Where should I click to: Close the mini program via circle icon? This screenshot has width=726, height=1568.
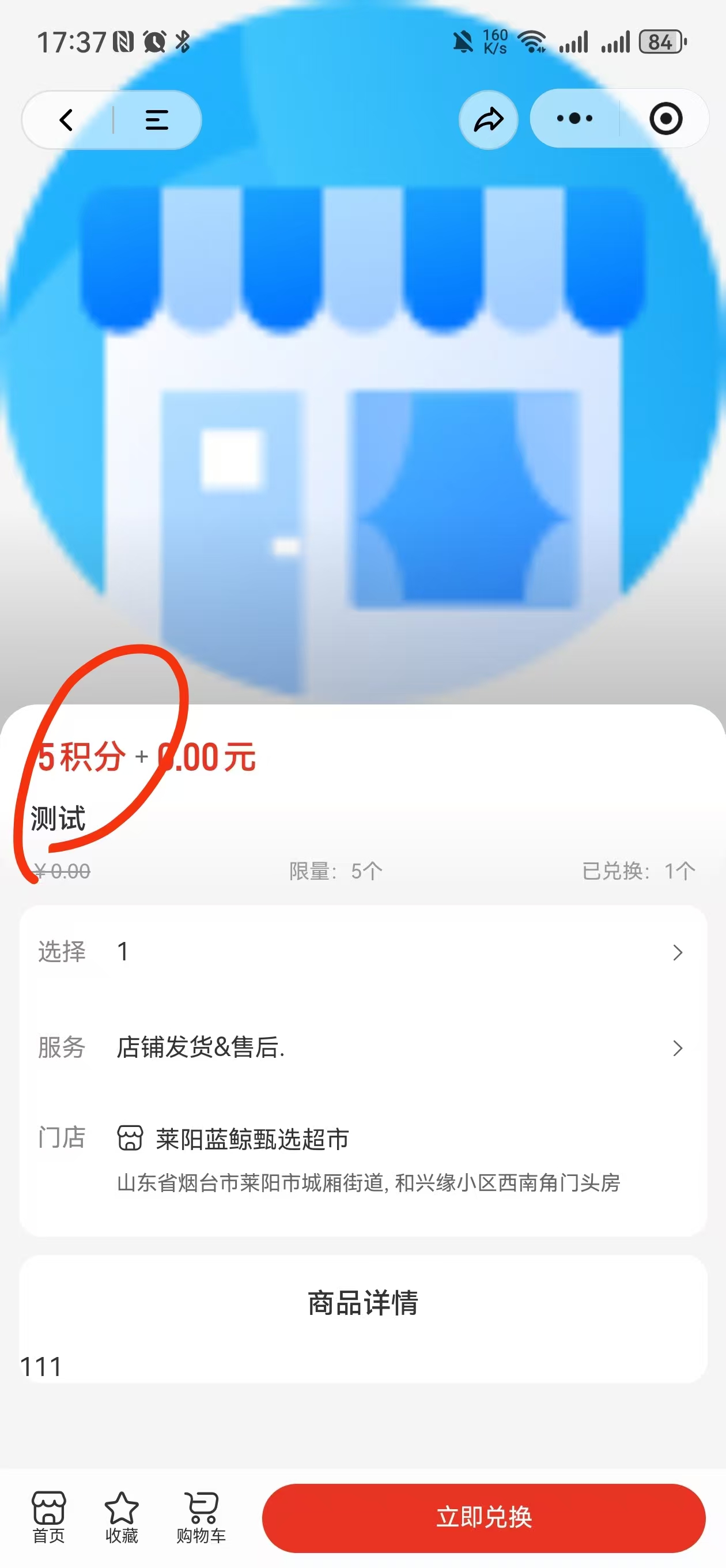click(665, 119)
